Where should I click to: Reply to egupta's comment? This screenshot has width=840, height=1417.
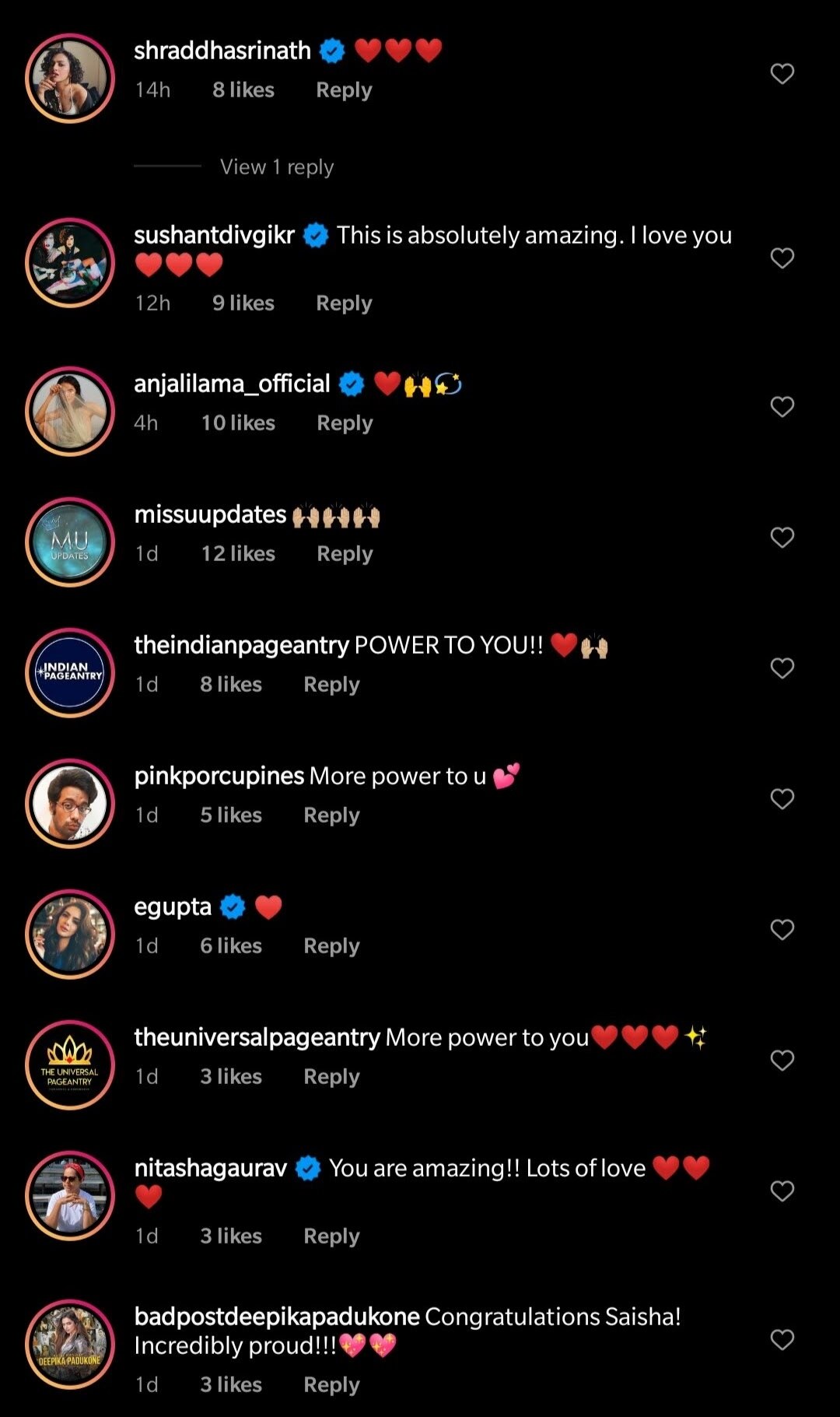tap(331, 945)
